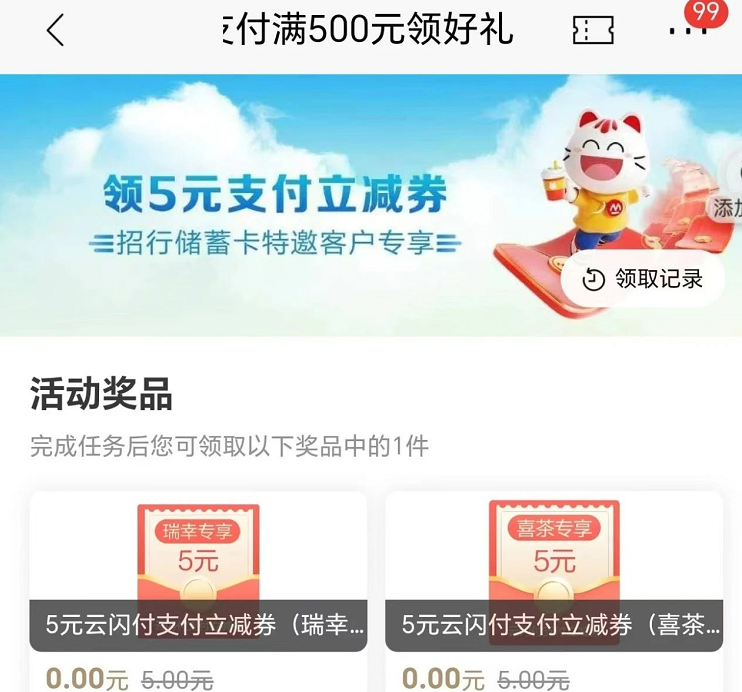742x692 pixels.
Task: Open the 瑞幸专享 5元 coupon card
Action: (198, 580)
